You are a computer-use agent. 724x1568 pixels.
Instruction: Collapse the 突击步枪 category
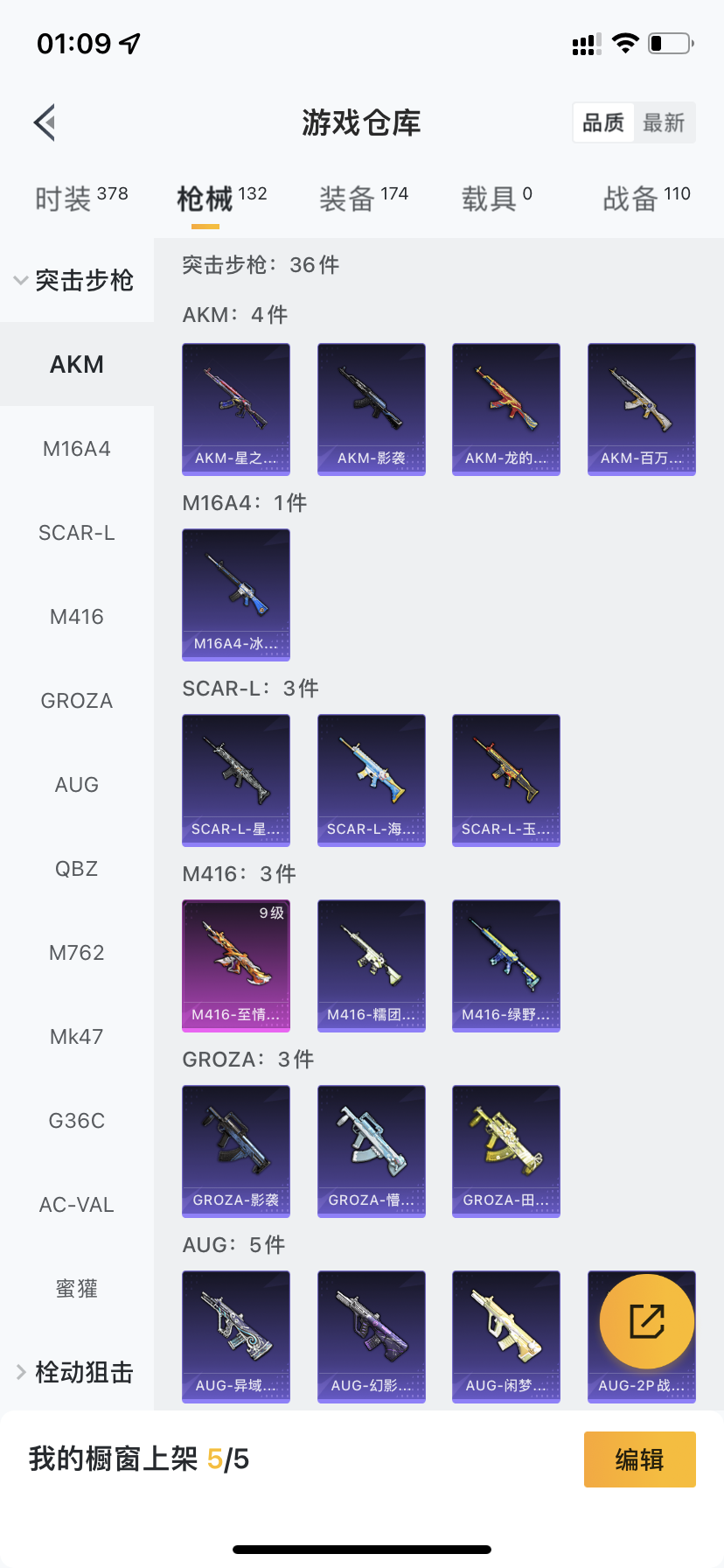(x=76, y=280)
